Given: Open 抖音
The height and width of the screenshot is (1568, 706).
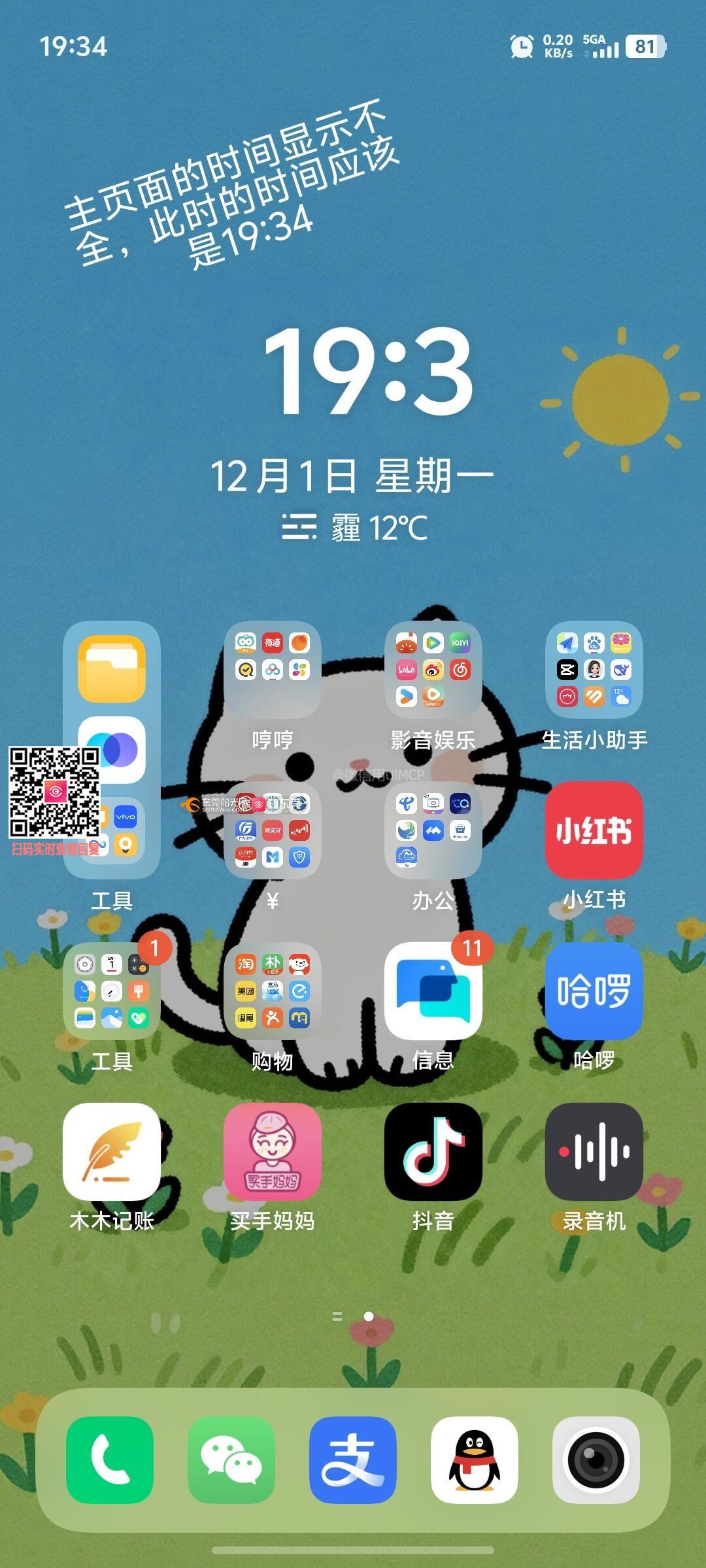Looking at the screenshot, I should pyautogui.click(x=433, y=1152).
